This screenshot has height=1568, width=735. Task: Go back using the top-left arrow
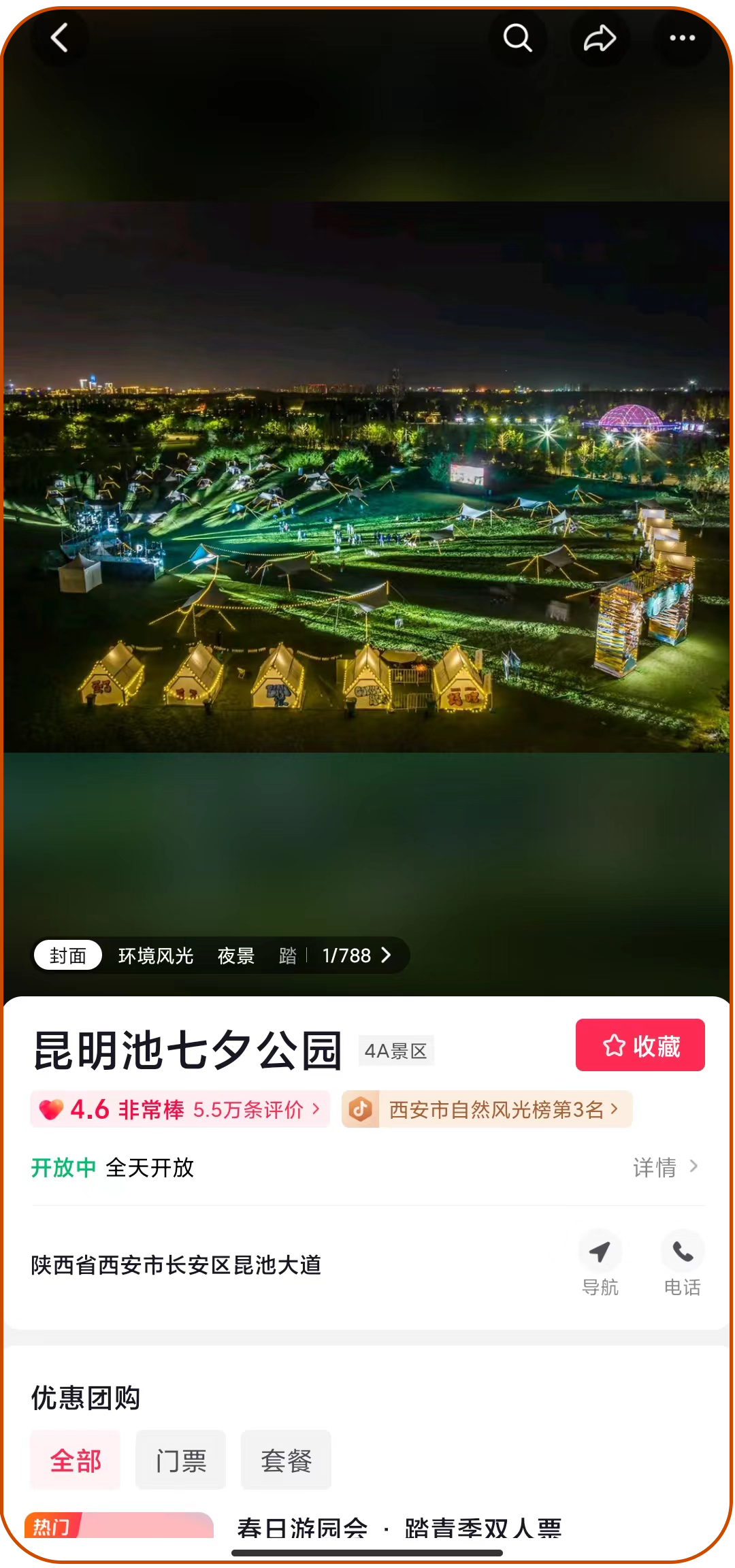tap(60, 37)
